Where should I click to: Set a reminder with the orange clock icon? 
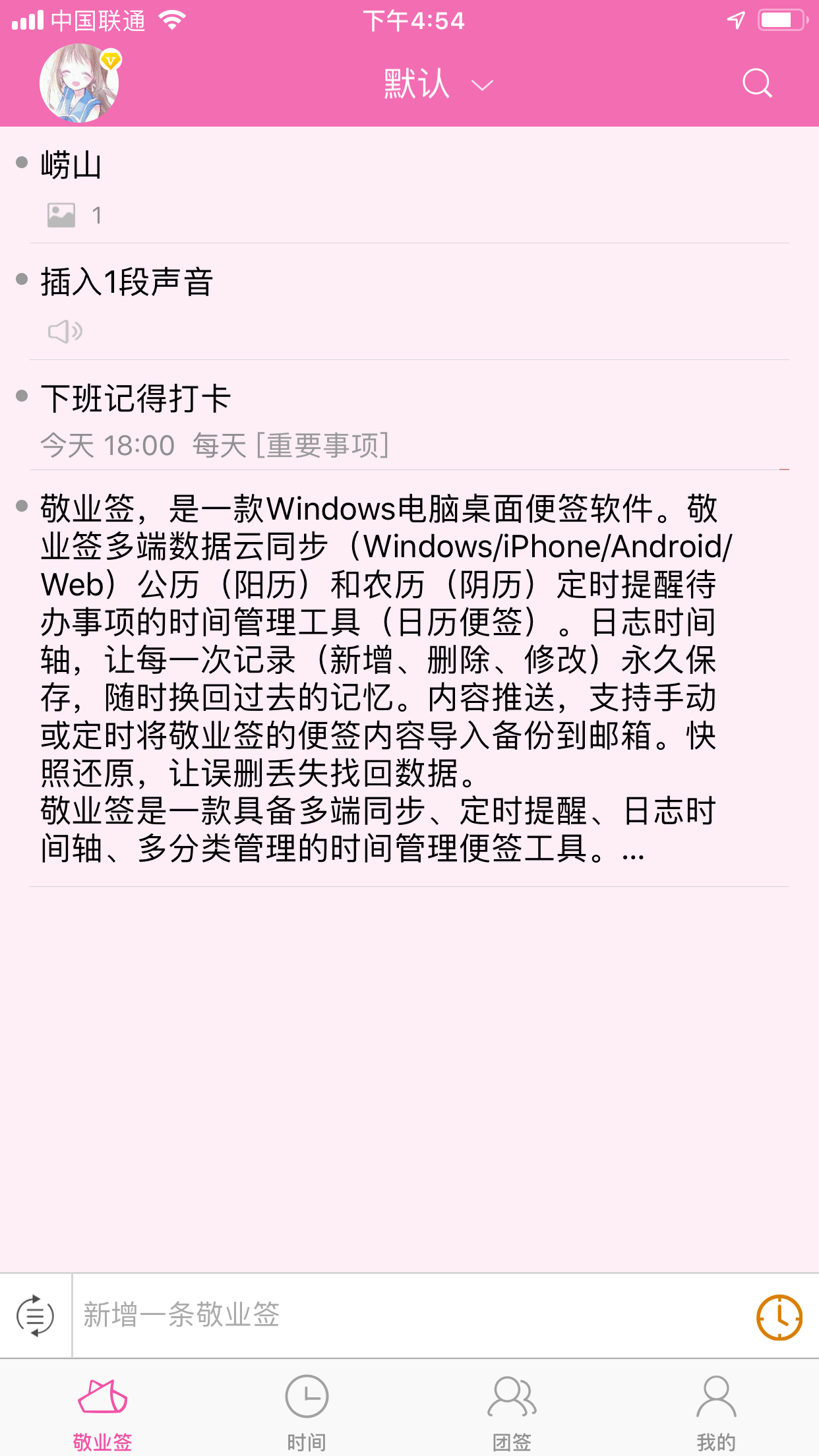[x=779, y=1317]
